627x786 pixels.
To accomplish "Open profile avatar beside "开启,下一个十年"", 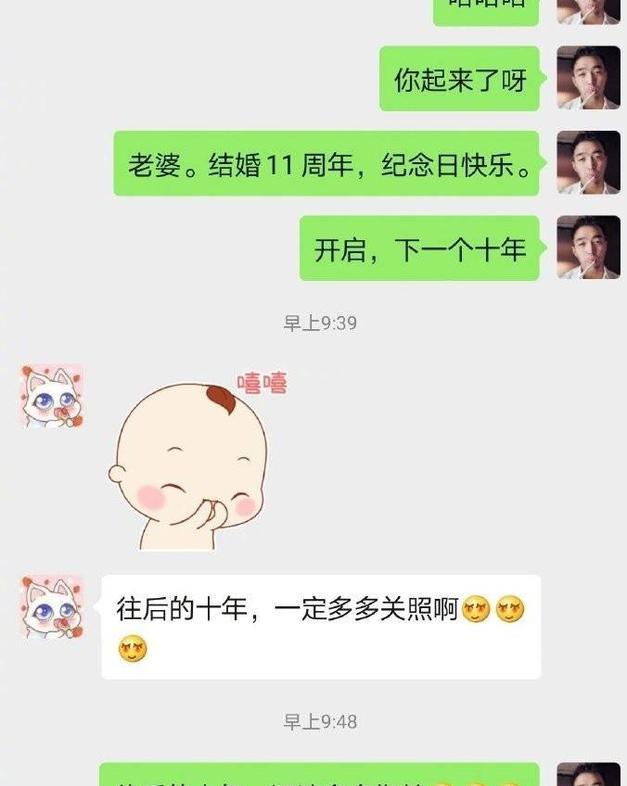I will [x=588, y=247].
